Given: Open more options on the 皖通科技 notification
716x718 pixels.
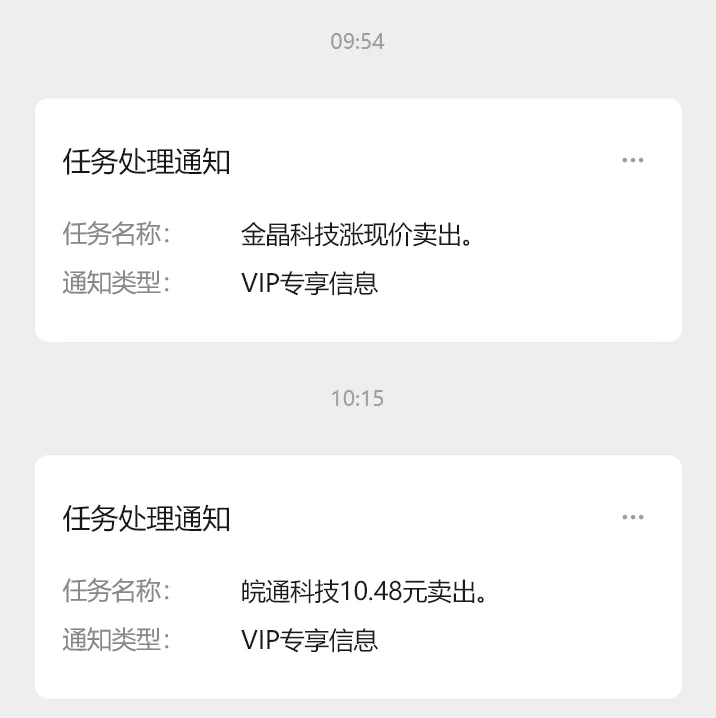Looking at the screenshot, I should pyautogui.click(x=632, y=517).
